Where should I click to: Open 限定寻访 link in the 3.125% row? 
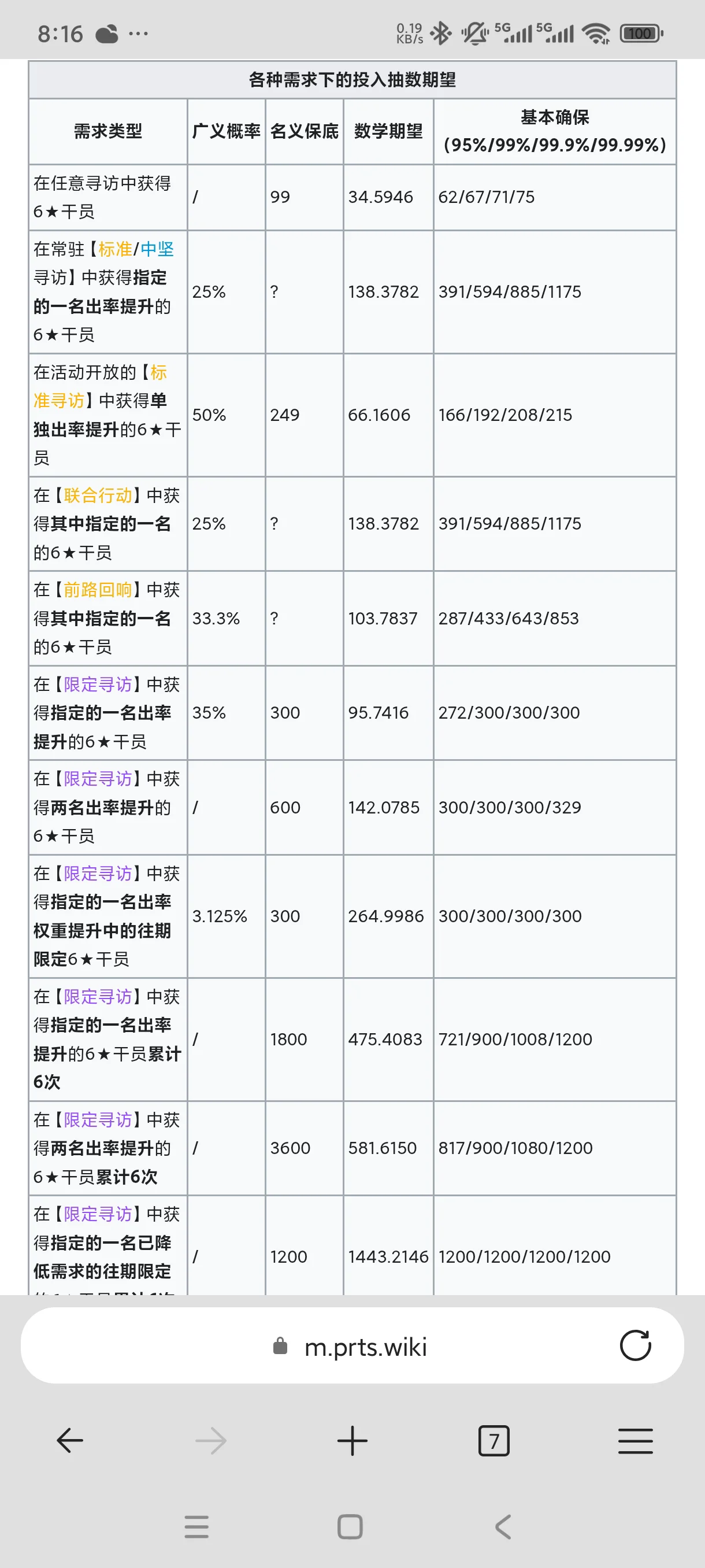(98, 874)
